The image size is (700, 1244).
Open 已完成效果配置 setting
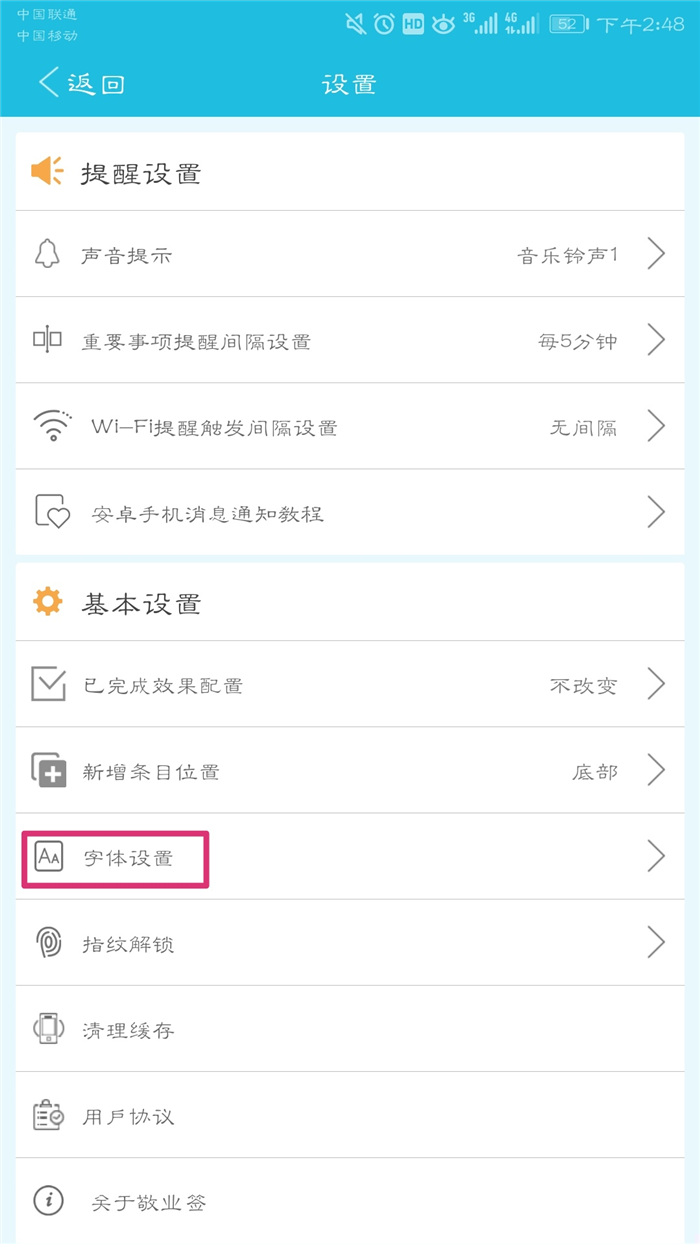pyautogui.click(x=349, y=684)
